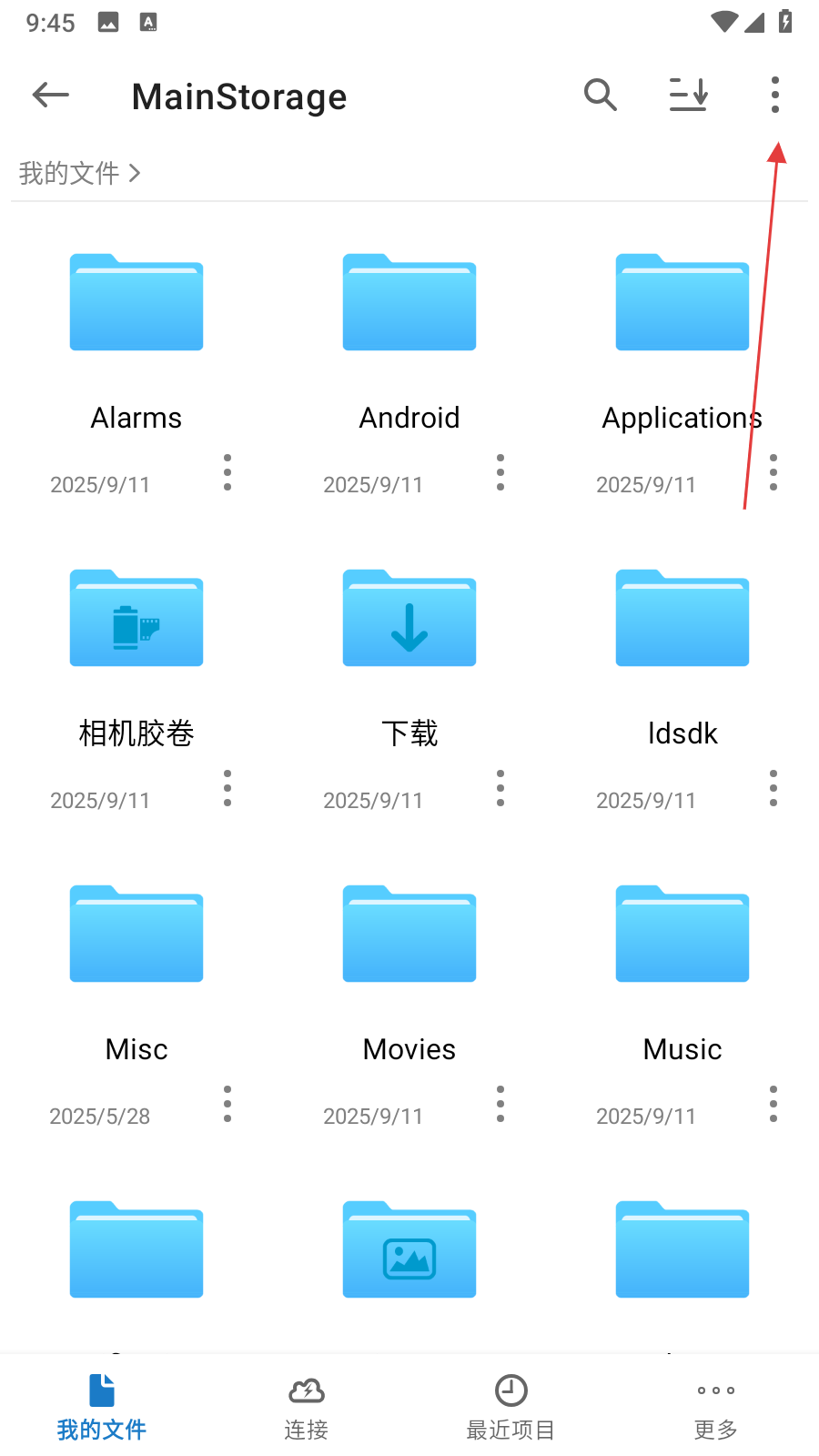Open the search icon in MainStorage
The height and width of the screenshot is (1456, 819).
coord(601,95)
